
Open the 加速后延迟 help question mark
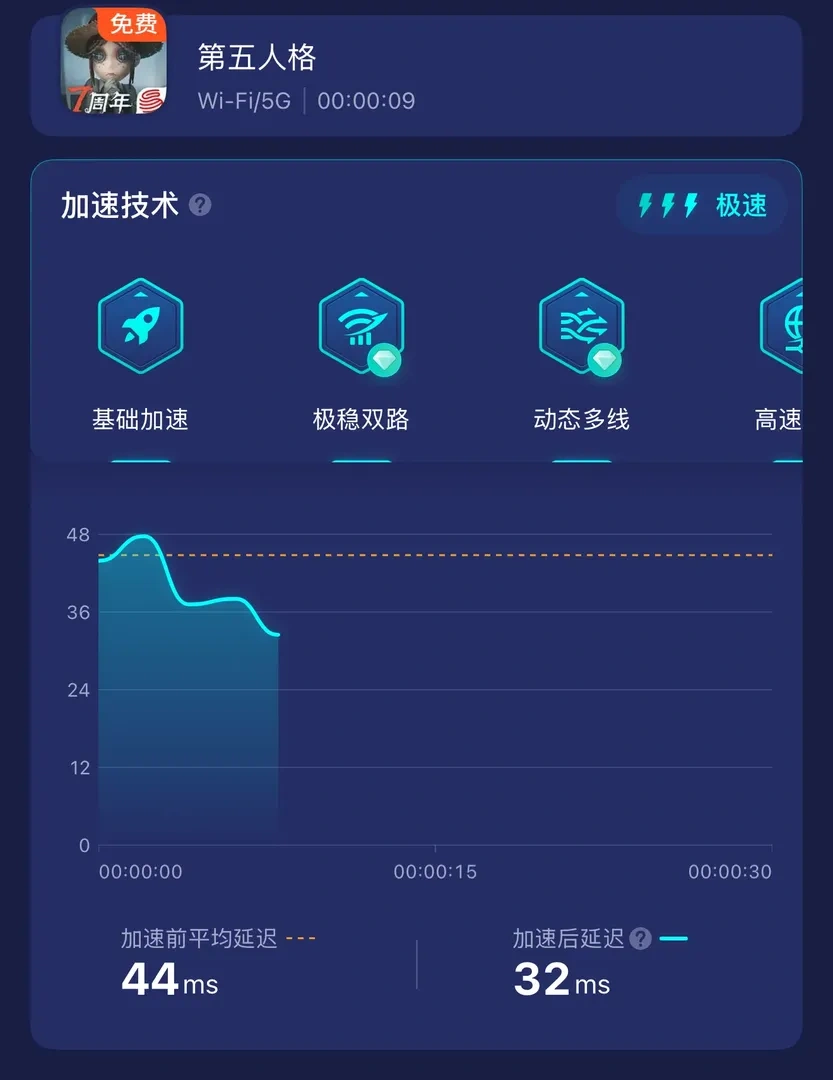coord(638,938)
